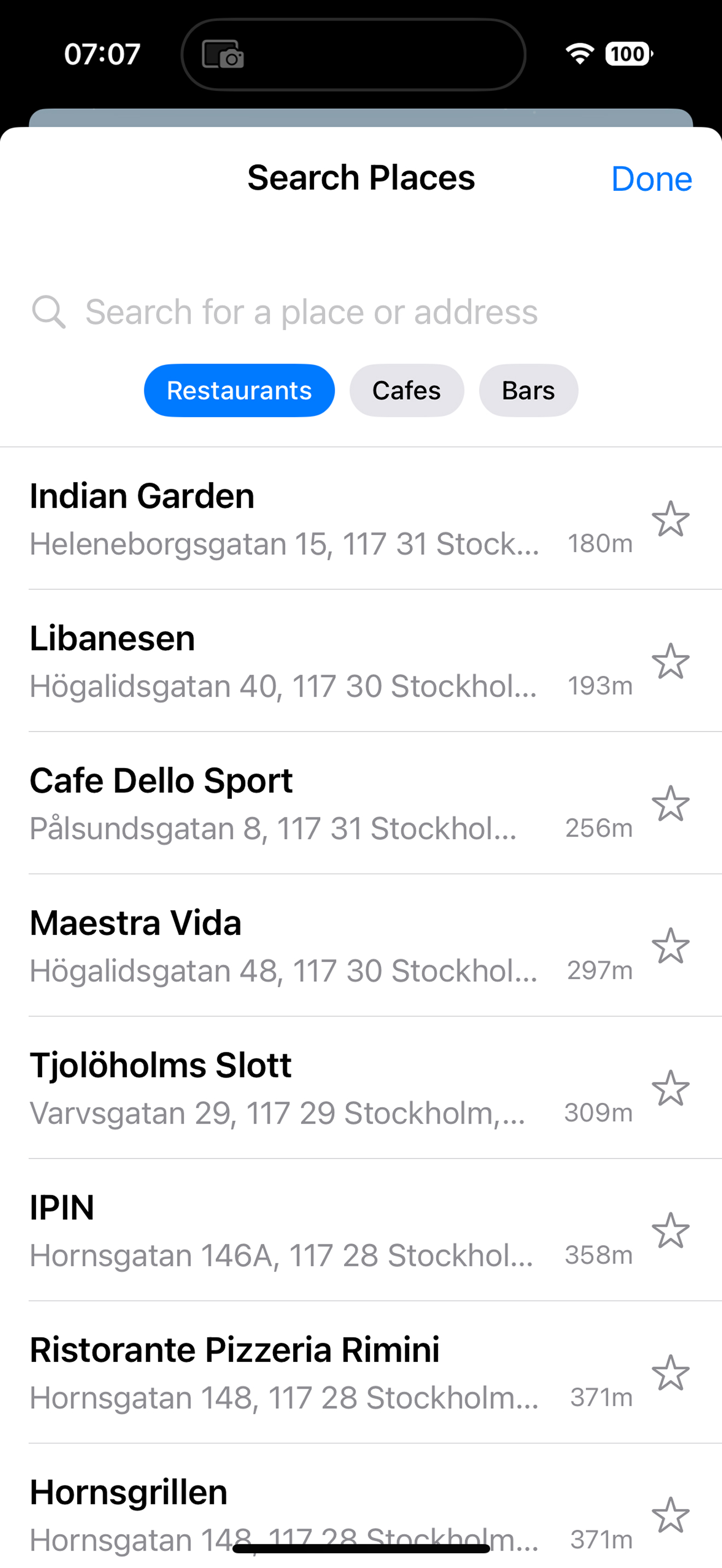Viewport: 722px width, 1568px height.
Task: Mark IPIN as favorite
Action: coord(670,1230)
